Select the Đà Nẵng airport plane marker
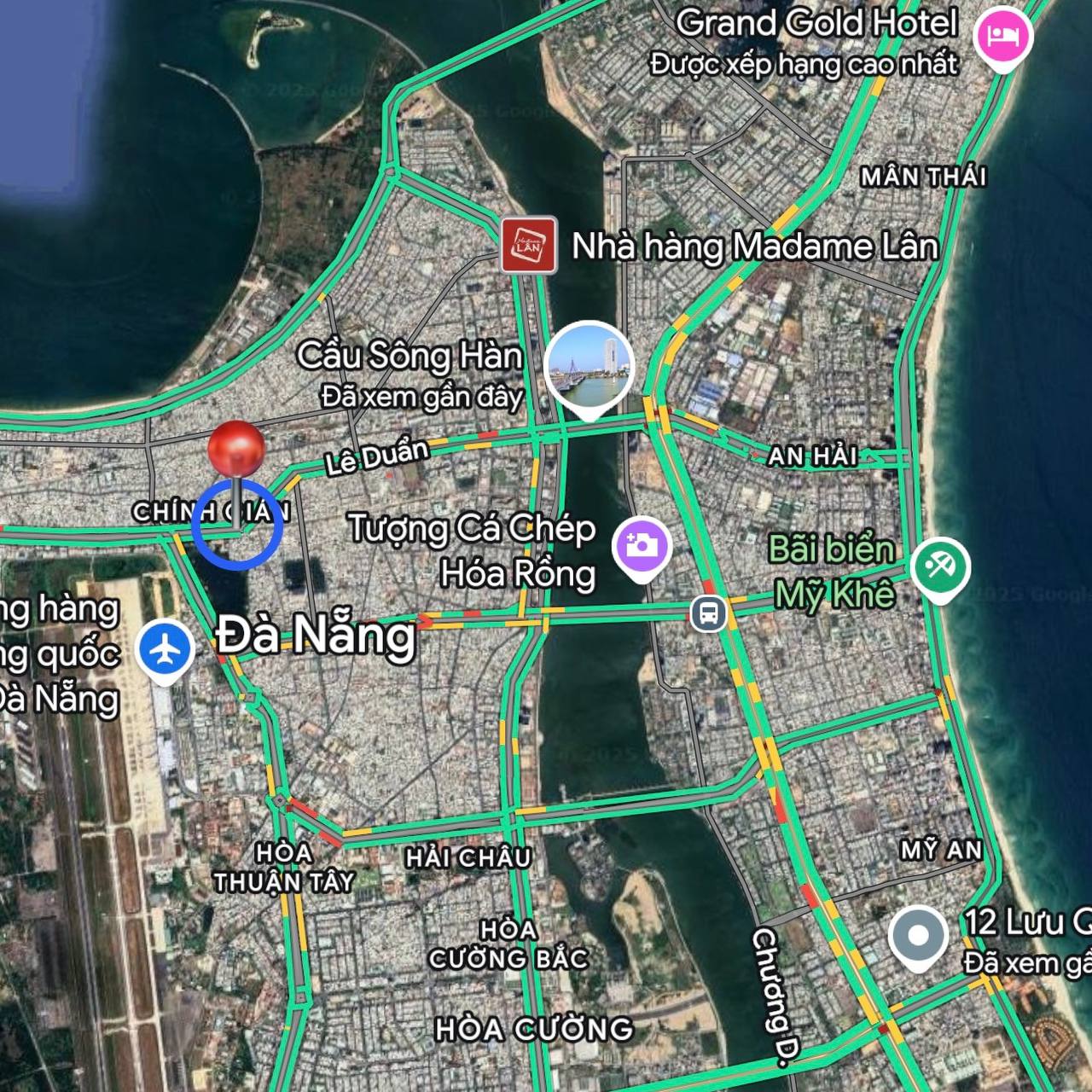Viewport: 1092px width, 1092px height. coord(166,651)
